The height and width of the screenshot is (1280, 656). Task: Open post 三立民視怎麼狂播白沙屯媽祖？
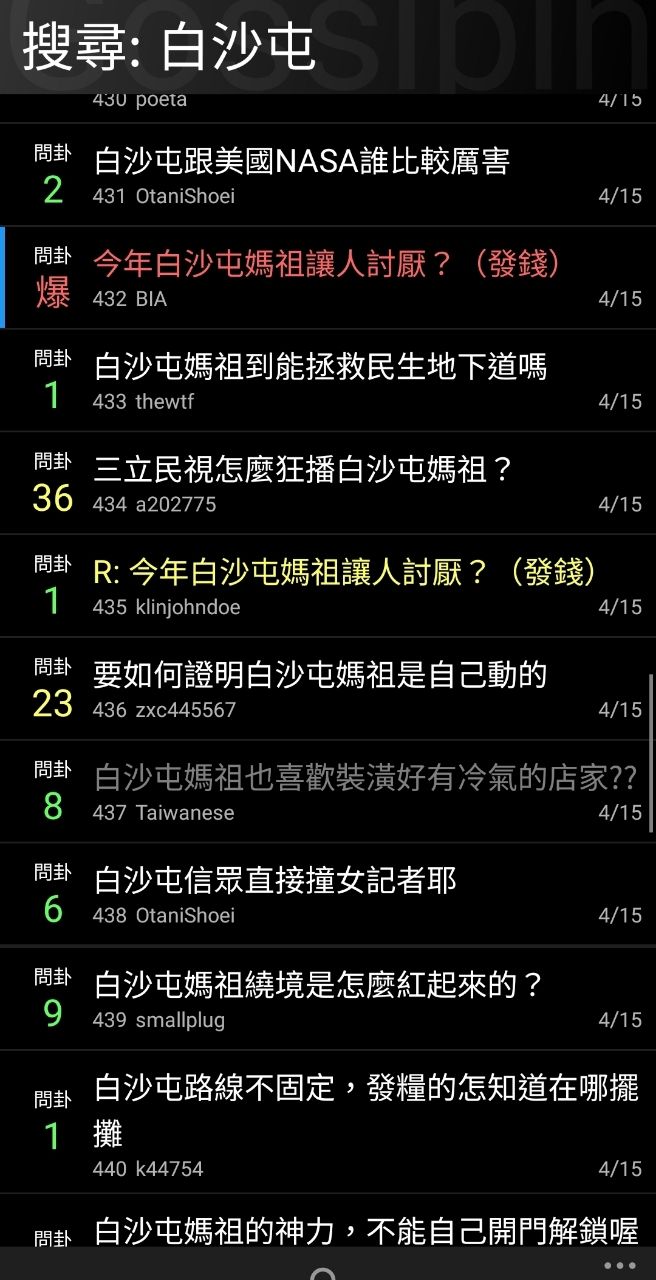pyautogui.click(x=328, y=485)
